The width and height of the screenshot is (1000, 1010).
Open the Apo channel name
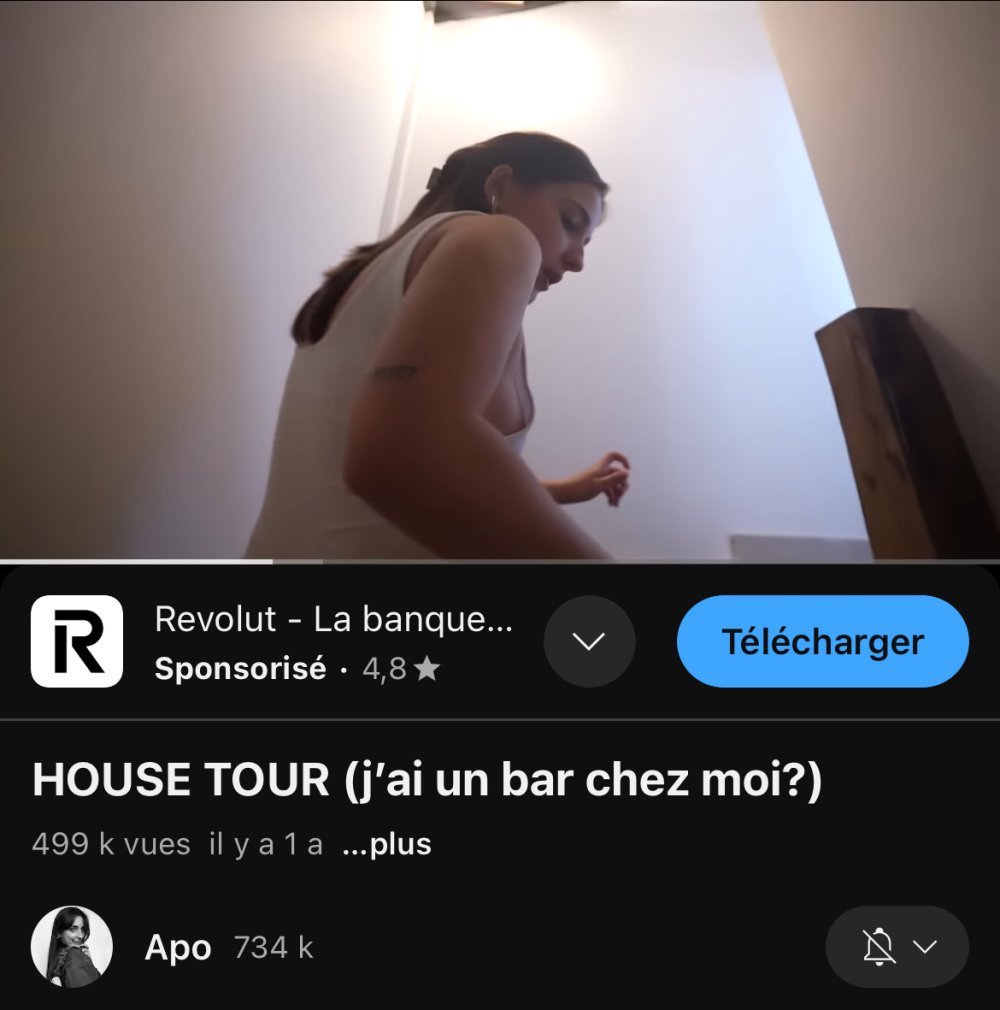[x=178, y=947]
